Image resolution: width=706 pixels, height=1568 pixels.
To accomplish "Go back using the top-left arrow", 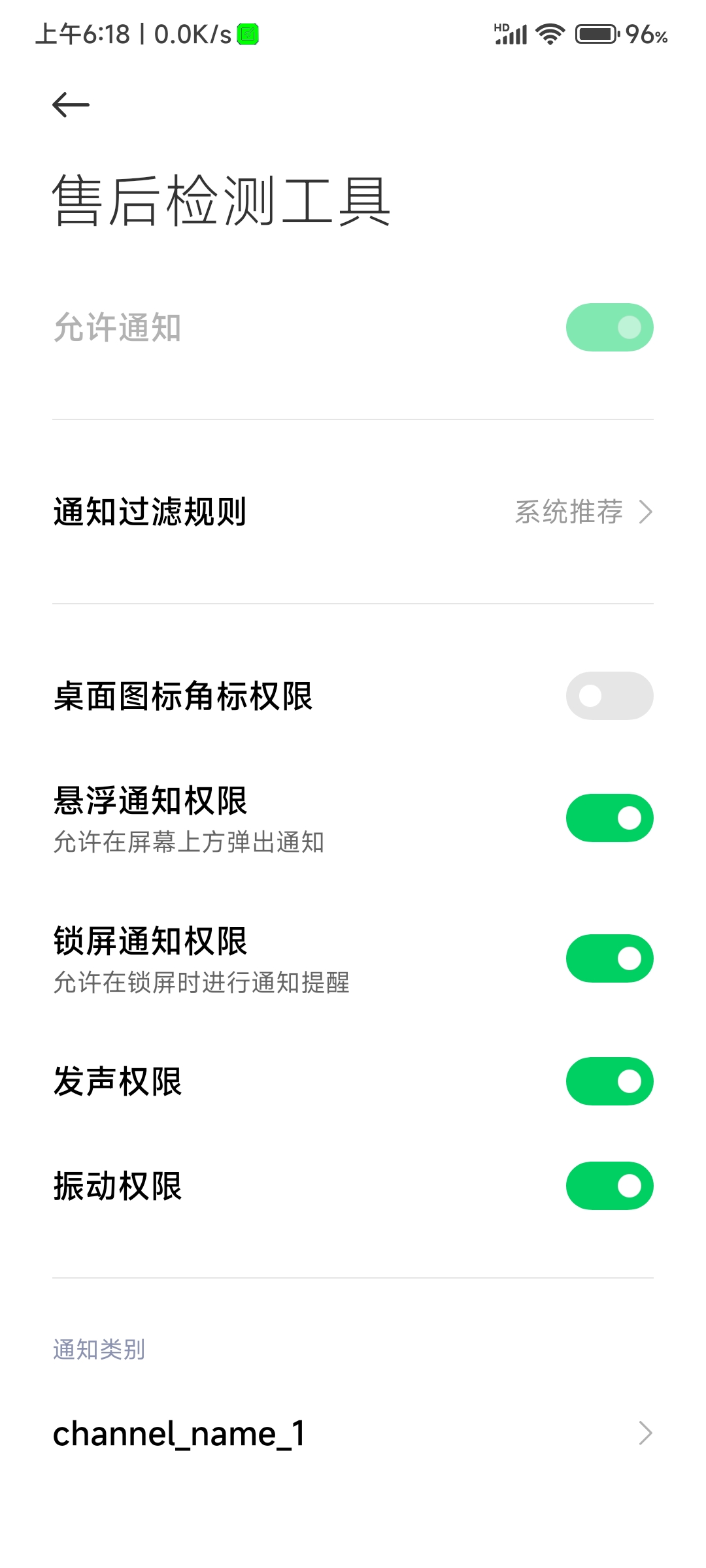I will pos(71,105).
